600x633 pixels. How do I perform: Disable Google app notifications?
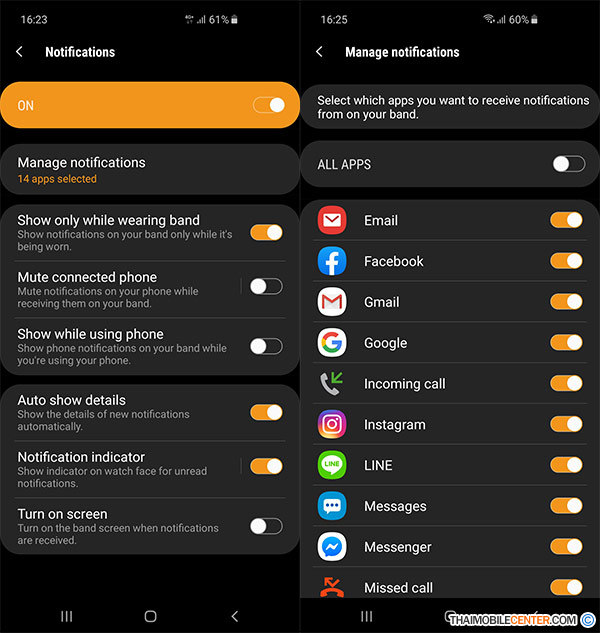(x=566, y=343)
